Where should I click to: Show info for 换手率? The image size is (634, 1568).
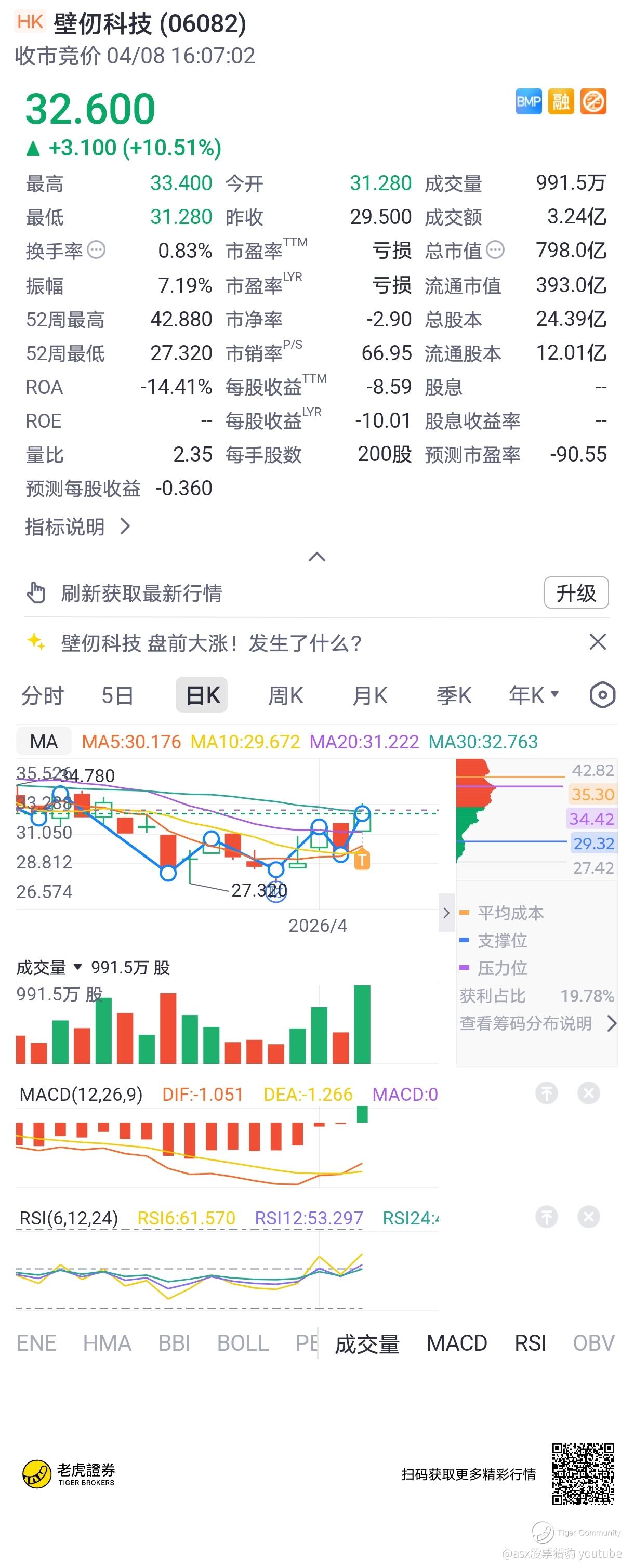[96, 250]
